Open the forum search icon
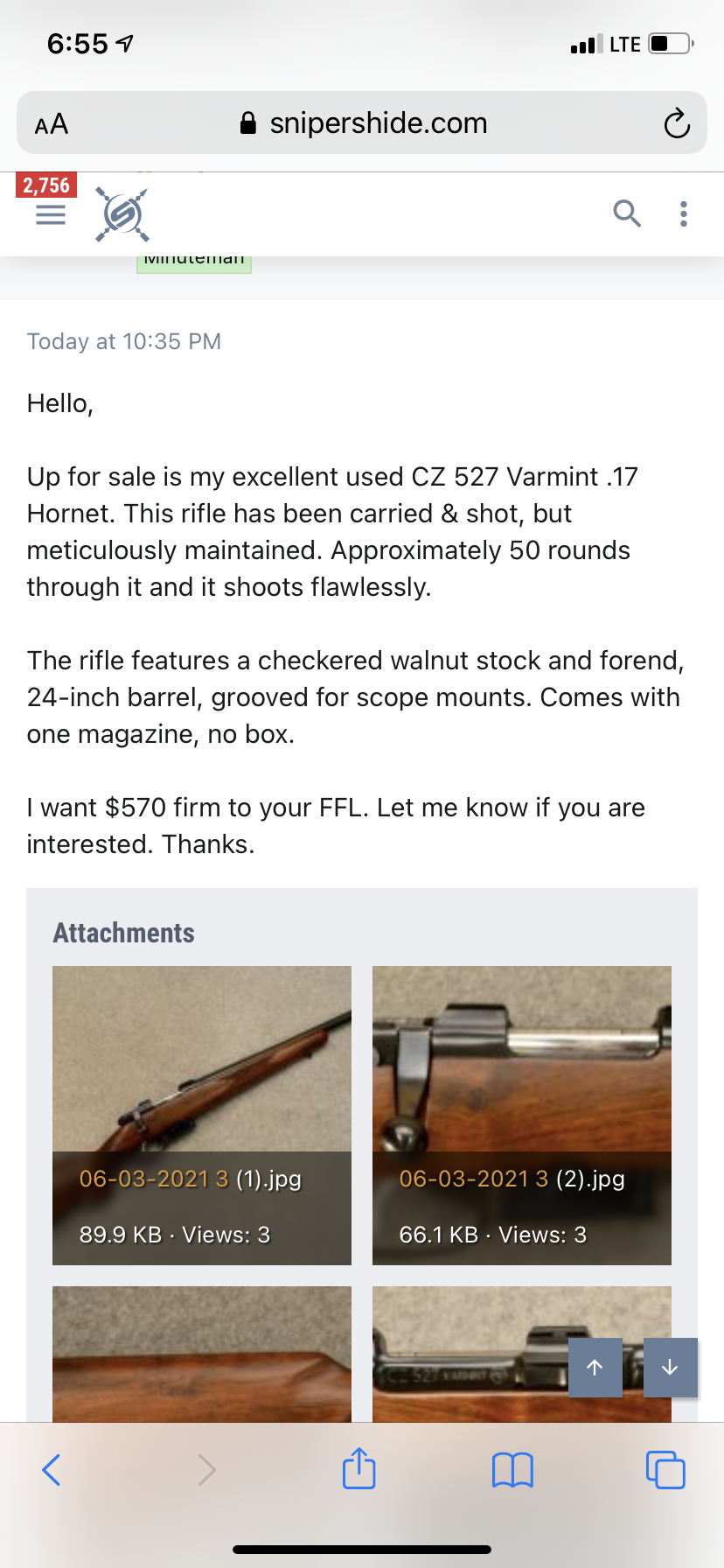Image resolution: width=724 pixels, height=1568 pixels. click(x=627, y=213)
